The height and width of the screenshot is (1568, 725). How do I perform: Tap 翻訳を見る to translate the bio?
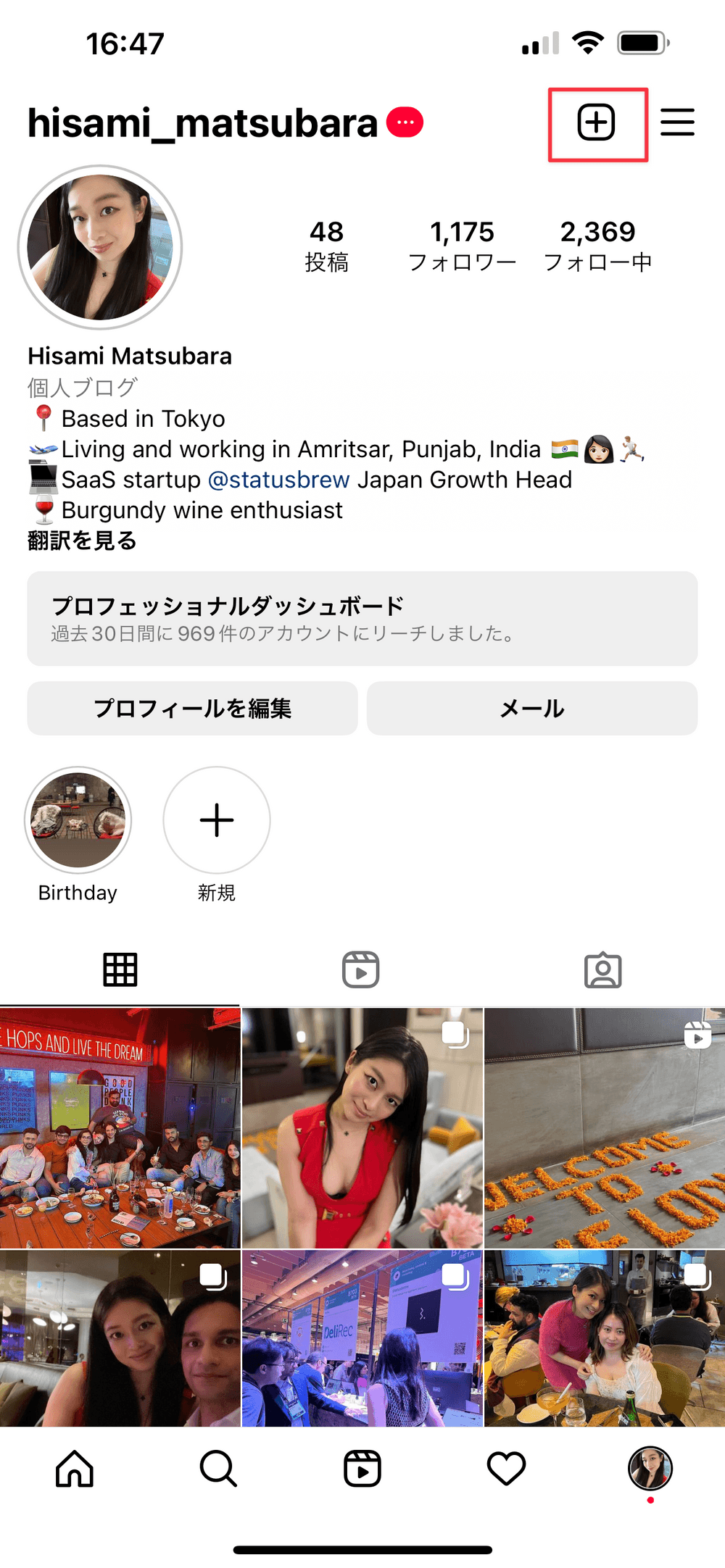(82, 541)
